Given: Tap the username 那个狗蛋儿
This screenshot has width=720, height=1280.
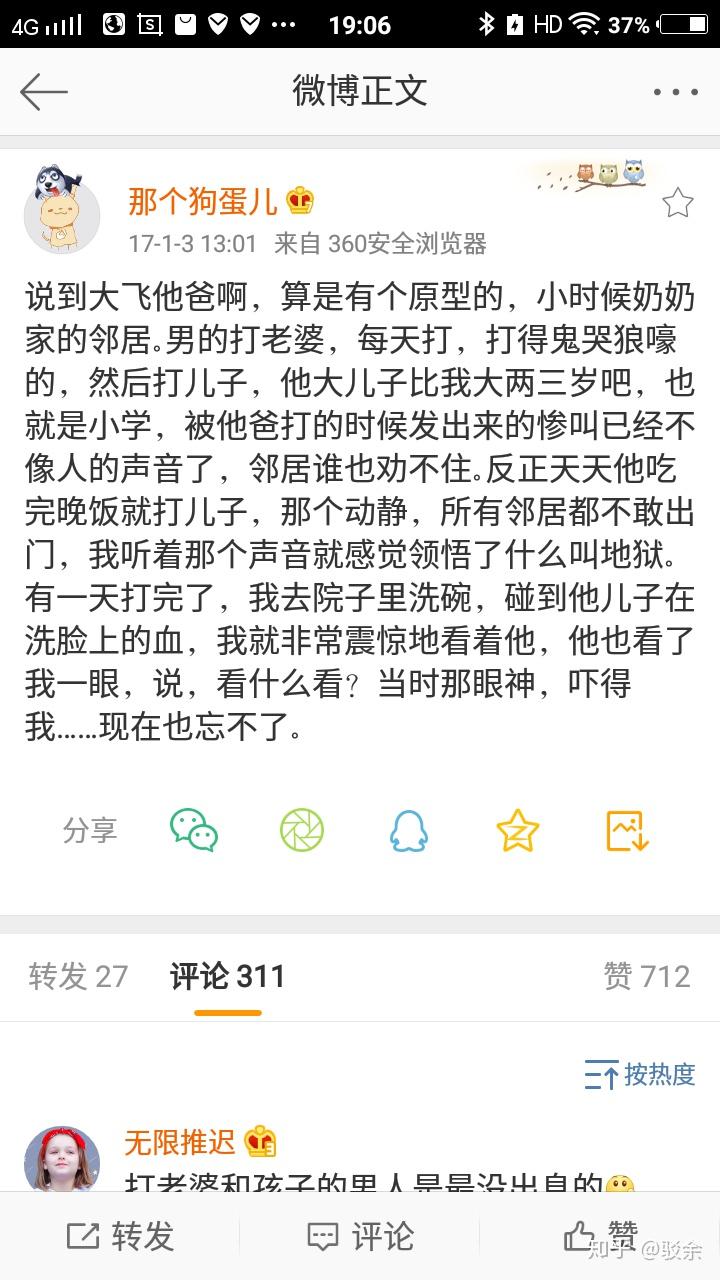Looking at the screenshot, I should 203,201.
